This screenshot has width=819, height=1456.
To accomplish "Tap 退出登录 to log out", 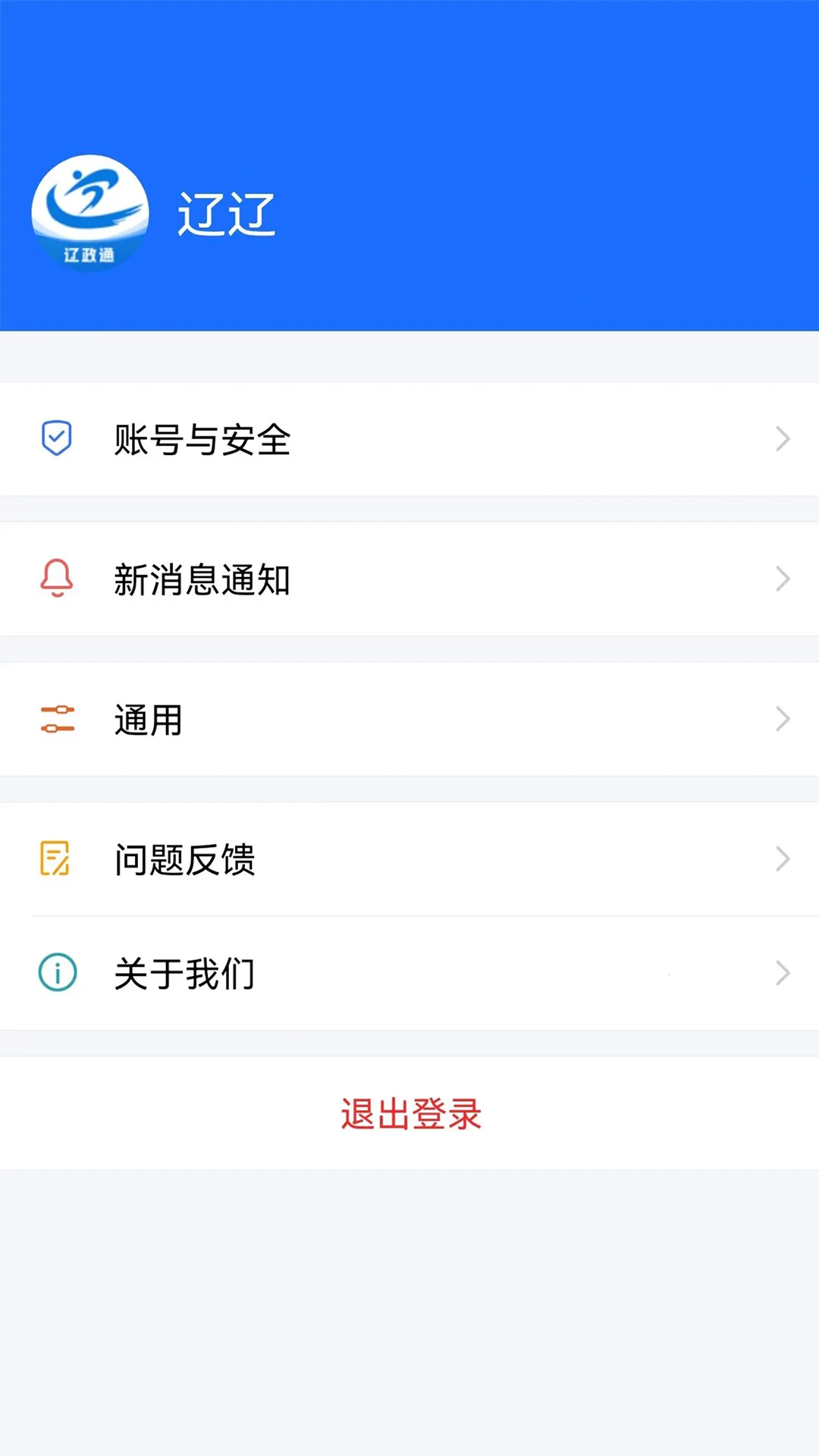I will (x=409, y=1113).
